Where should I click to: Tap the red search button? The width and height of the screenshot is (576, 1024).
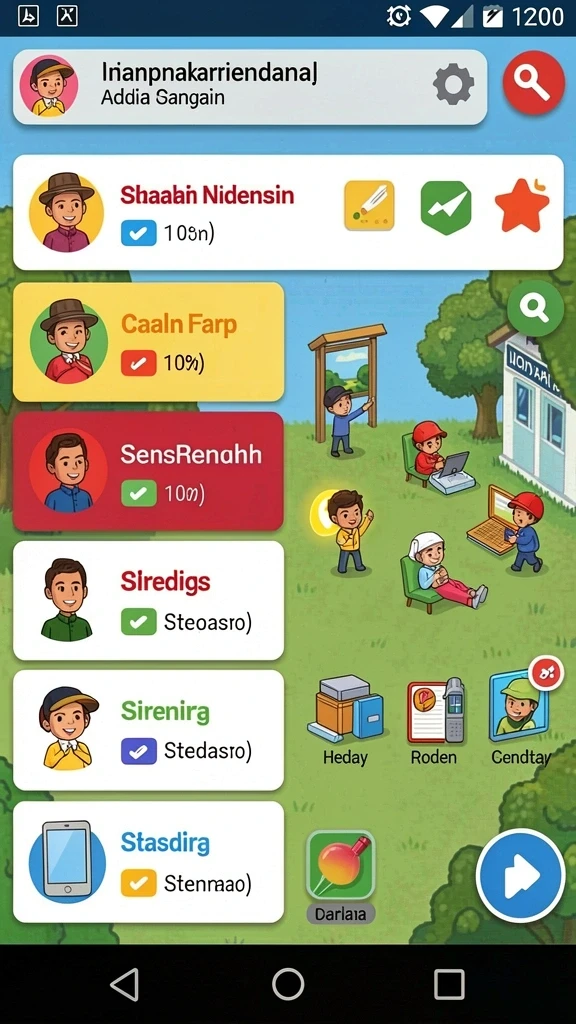534,83
